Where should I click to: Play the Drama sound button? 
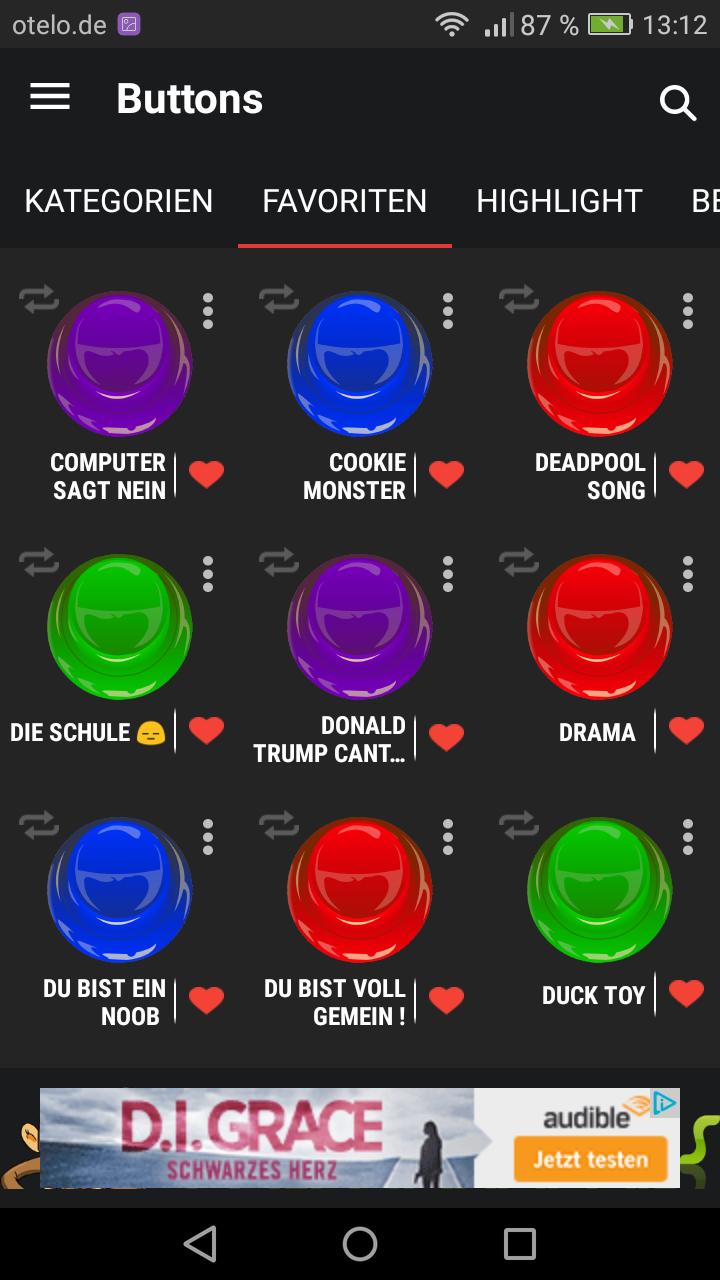pyautogui.click(x=600, y=627)
